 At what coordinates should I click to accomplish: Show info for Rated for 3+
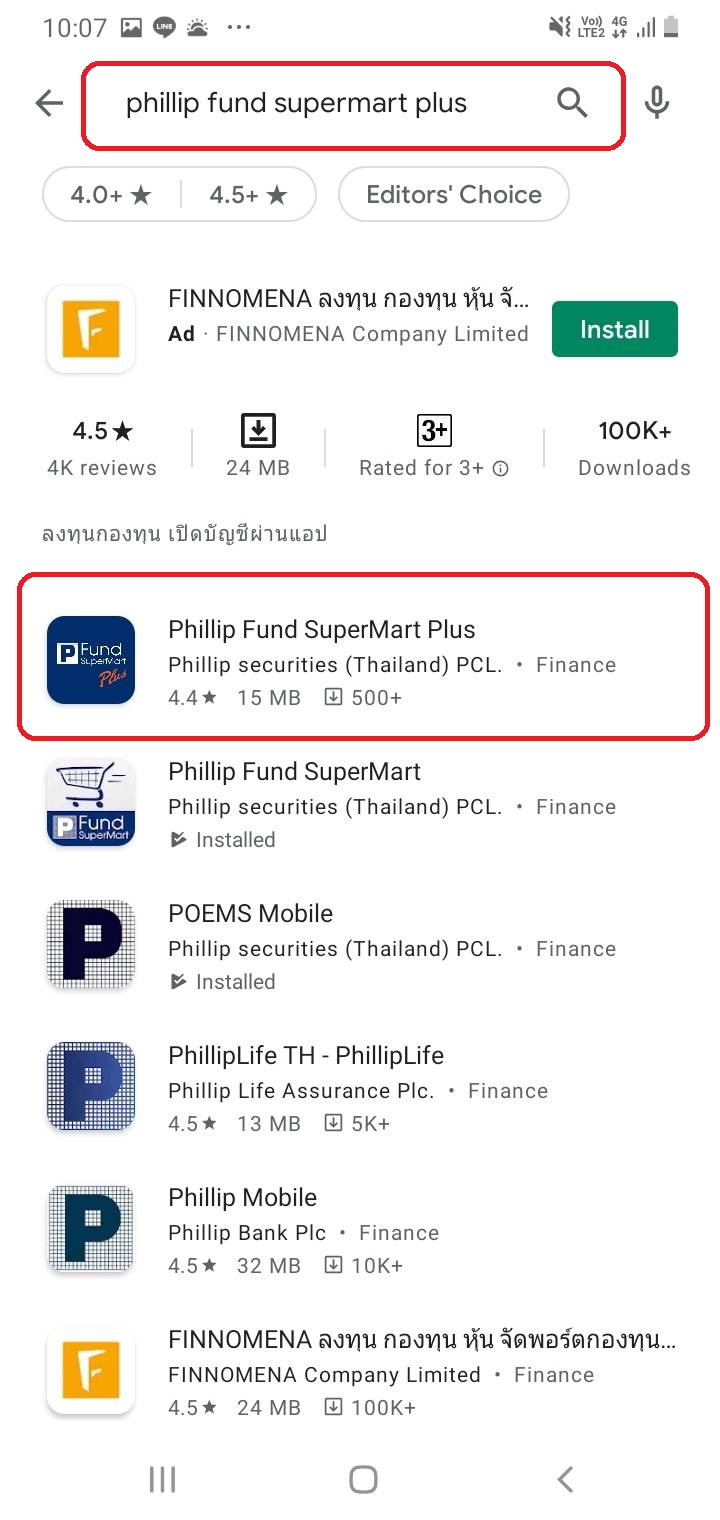point(501,468)
